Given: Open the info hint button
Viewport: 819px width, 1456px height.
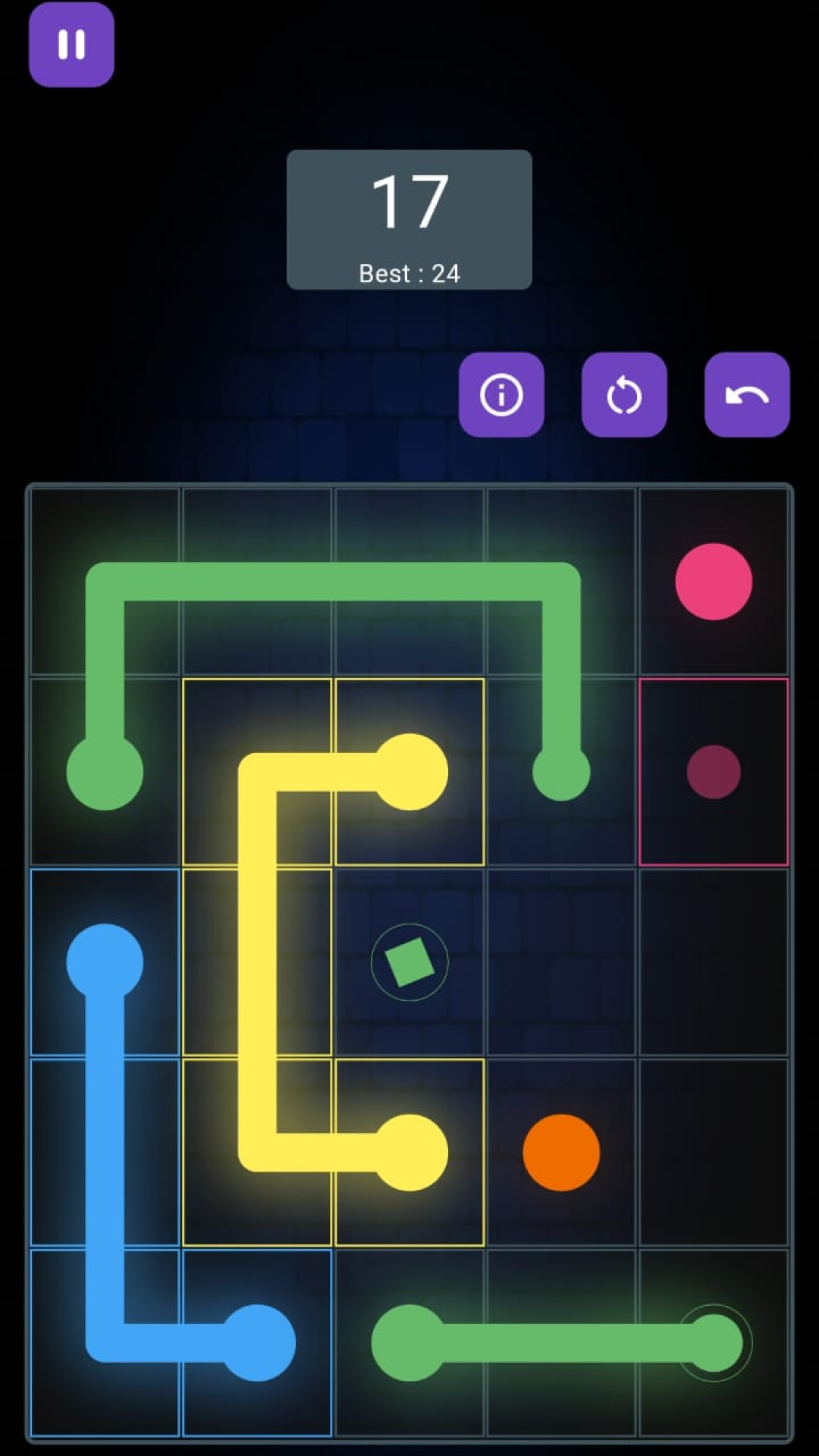Looking at the screenshot, I should 501,394.
